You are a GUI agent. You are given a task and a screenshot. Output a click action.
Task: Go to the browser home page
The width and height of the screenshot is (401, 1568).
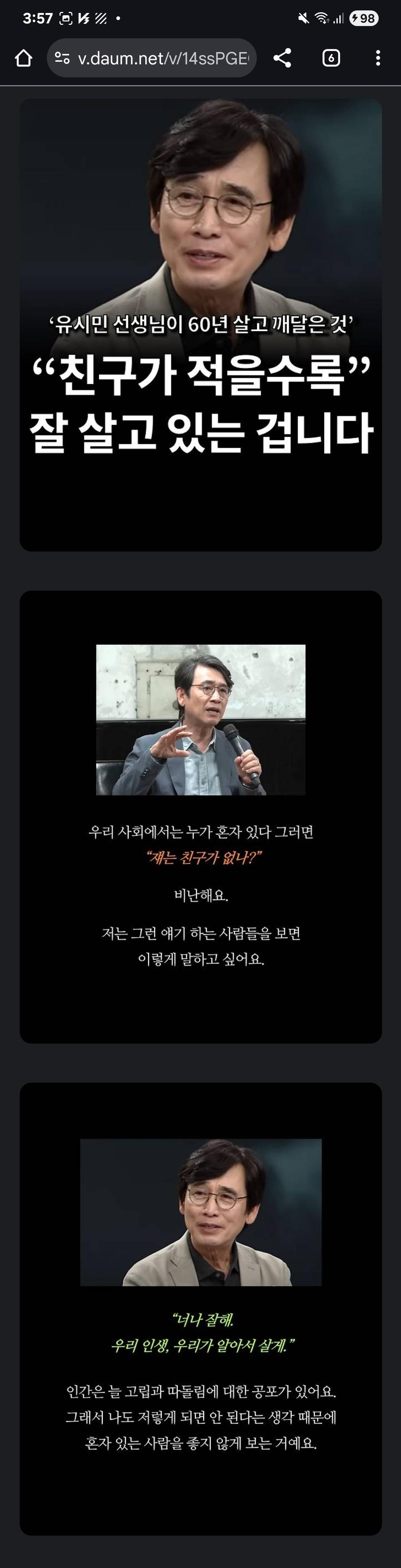tap(23, 58)
